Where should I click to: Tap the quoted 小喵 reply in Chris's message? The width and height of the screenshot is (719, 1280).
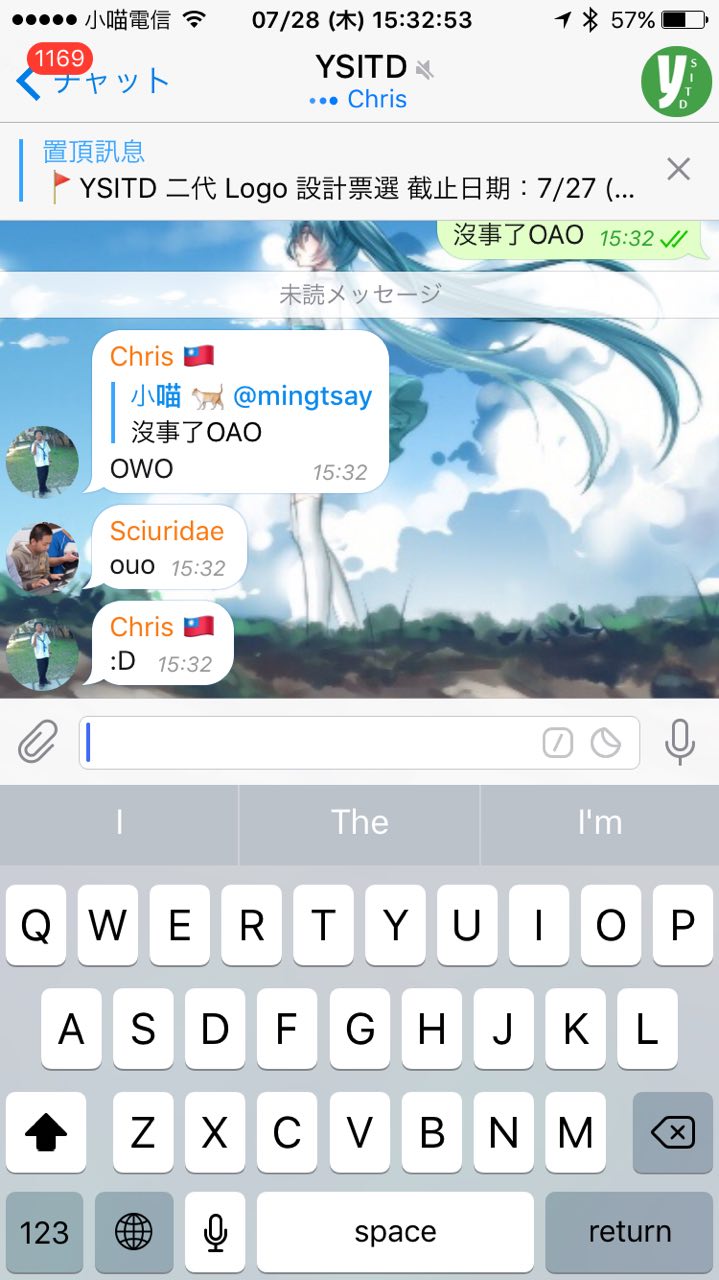[250, 414]
